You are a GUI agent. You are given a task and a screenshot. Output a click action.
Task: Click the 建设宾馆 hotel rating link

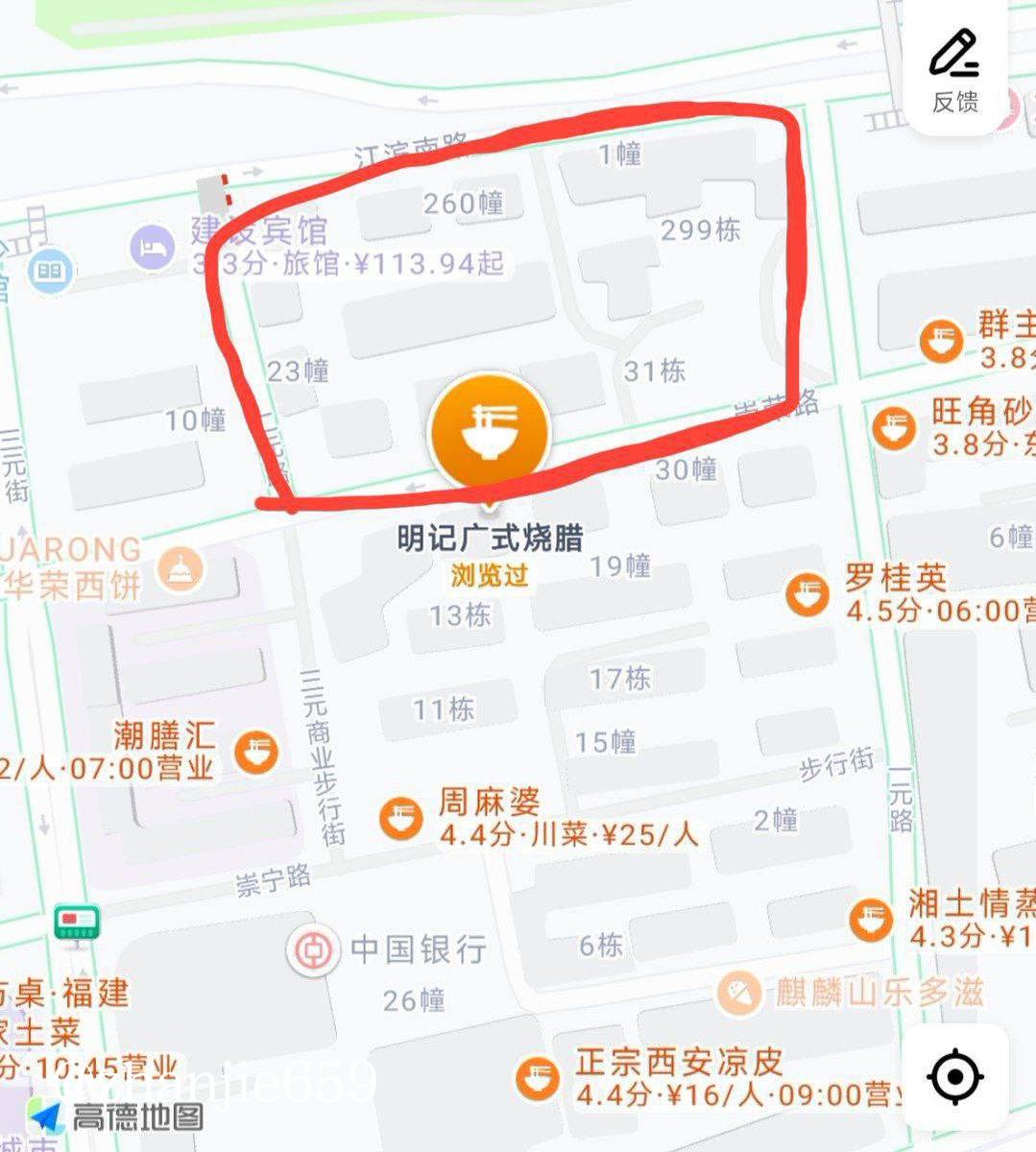coord(346,266)
